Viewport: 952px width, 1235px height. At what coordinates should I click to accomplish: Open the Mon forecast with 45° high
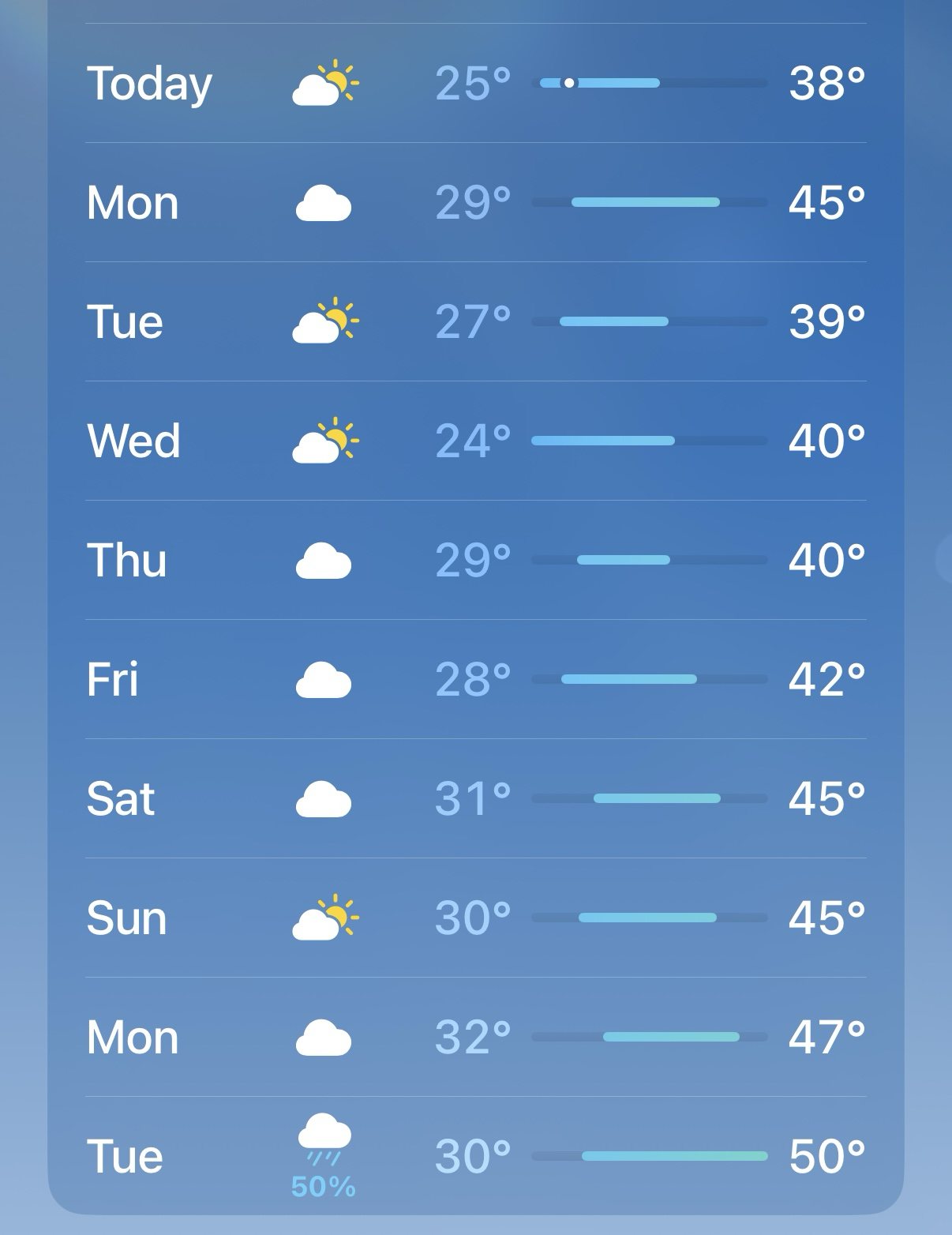pyautogui.click(x=475, y=202)
